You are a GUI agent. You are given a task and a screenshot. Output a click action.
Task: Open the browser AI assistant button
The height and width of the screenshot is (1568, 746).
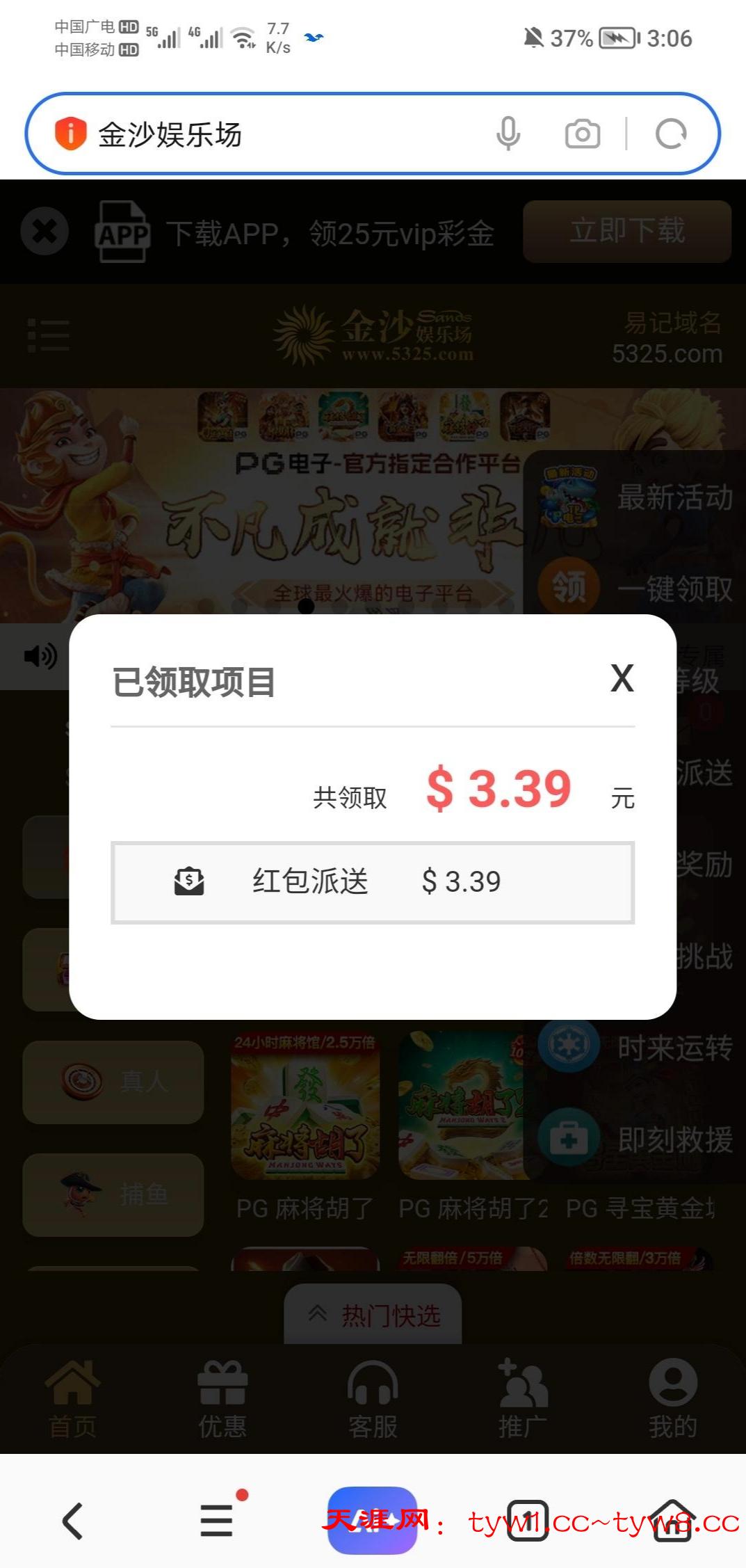pyautogui.click(x=373, y=1521)
